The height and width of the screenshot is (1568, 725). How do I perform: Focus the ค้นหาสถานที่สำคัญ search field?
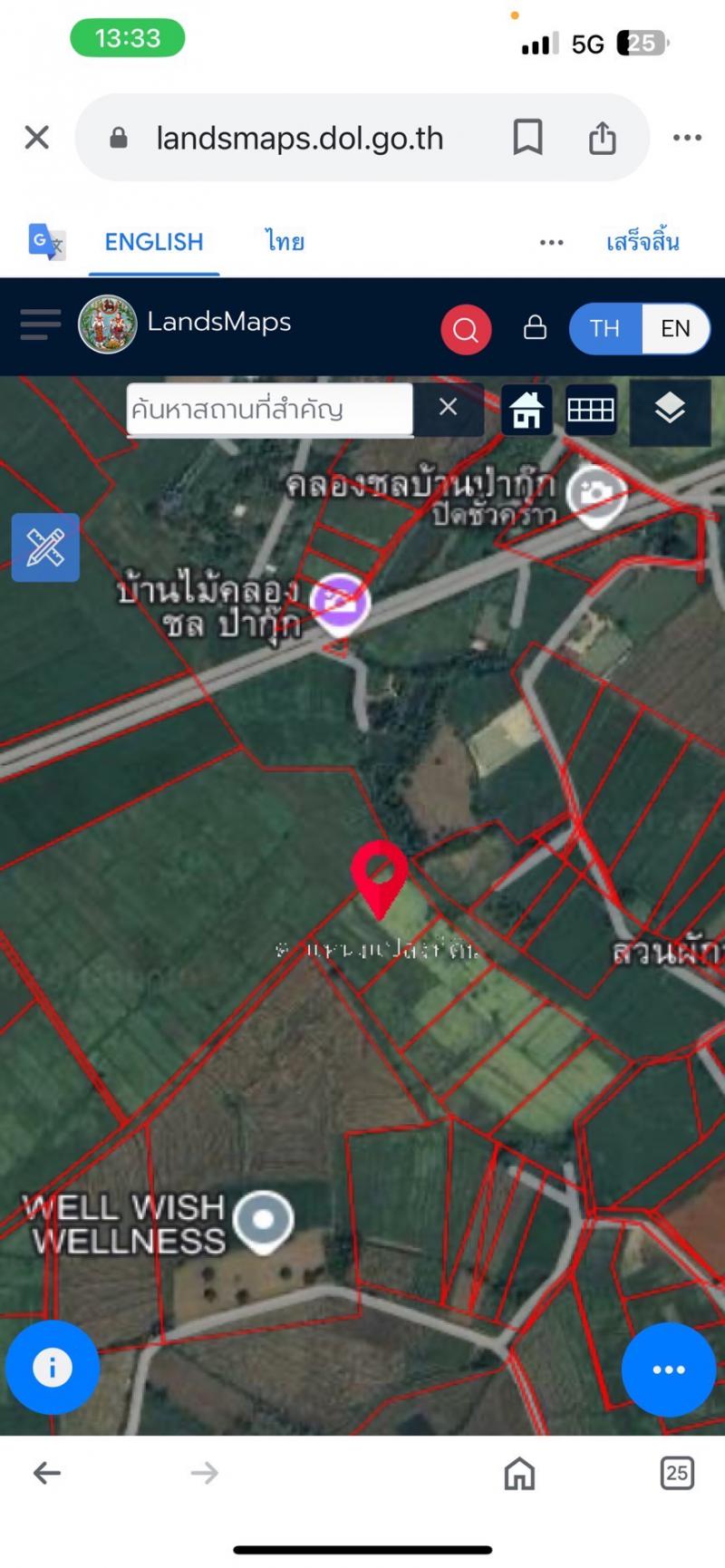(x=269, y=409)
